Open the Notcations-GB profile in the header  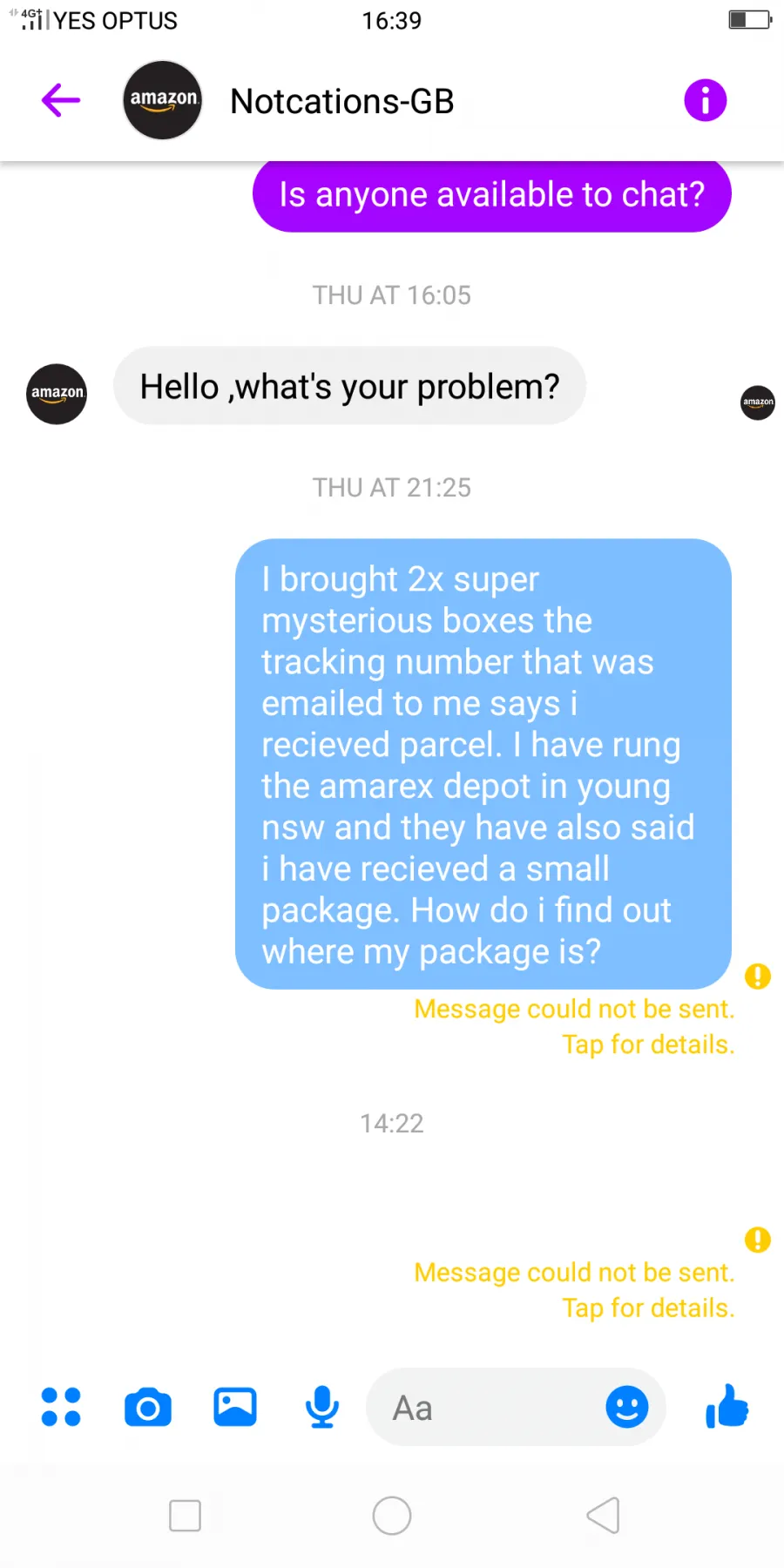(341, 101)
